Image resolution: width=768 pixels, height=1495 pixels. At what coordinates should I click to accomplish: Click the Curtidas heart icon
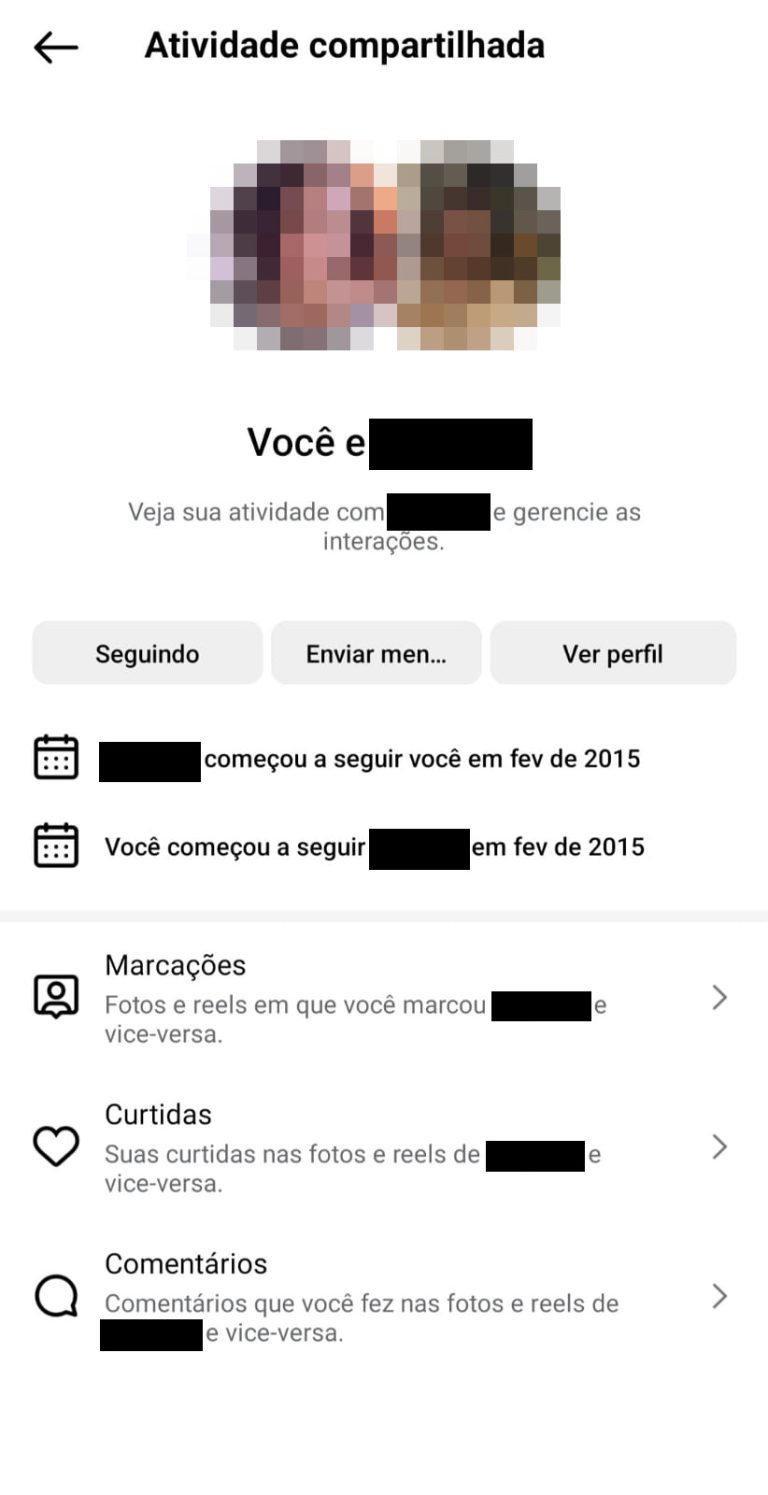click(x=56, y=1148)
